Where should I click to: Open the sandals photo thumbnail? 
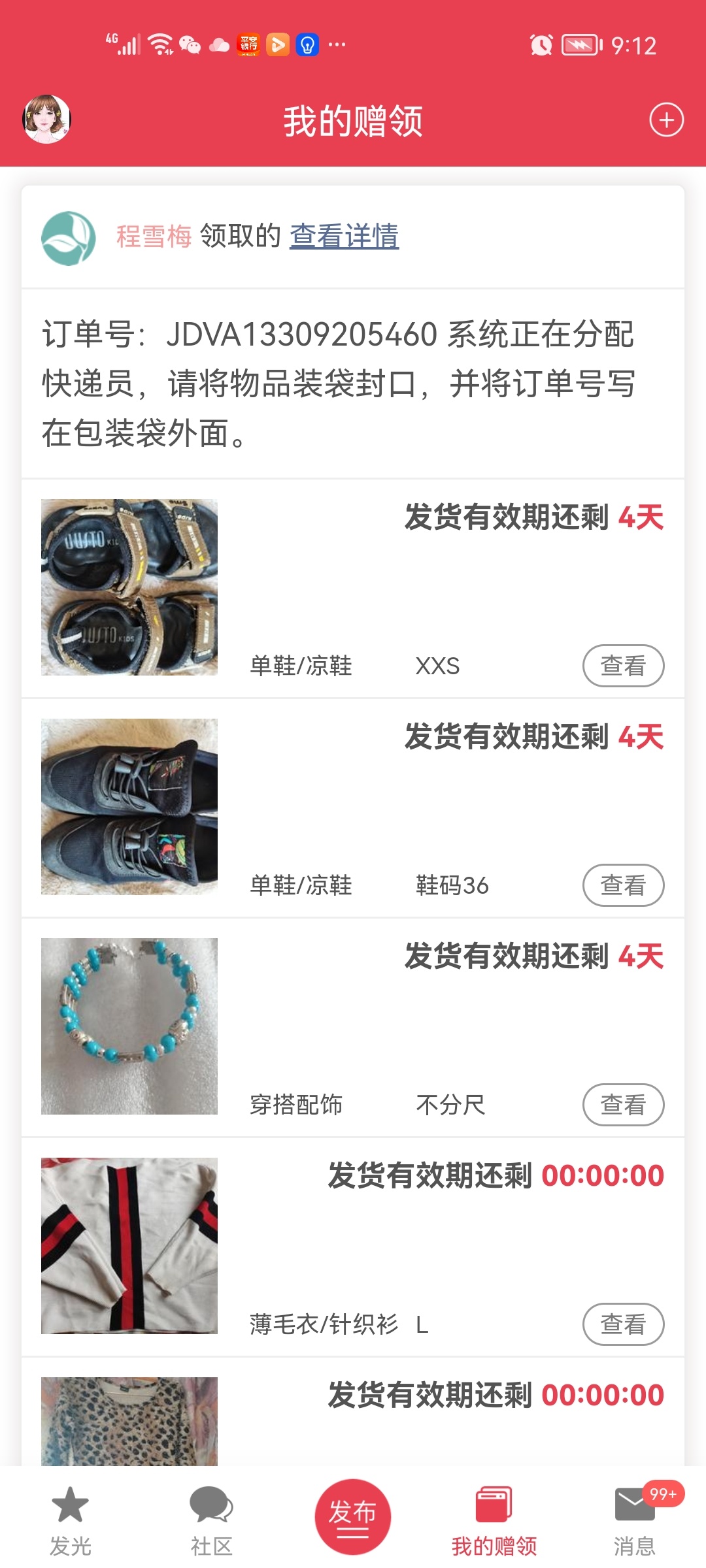(129, 587)
